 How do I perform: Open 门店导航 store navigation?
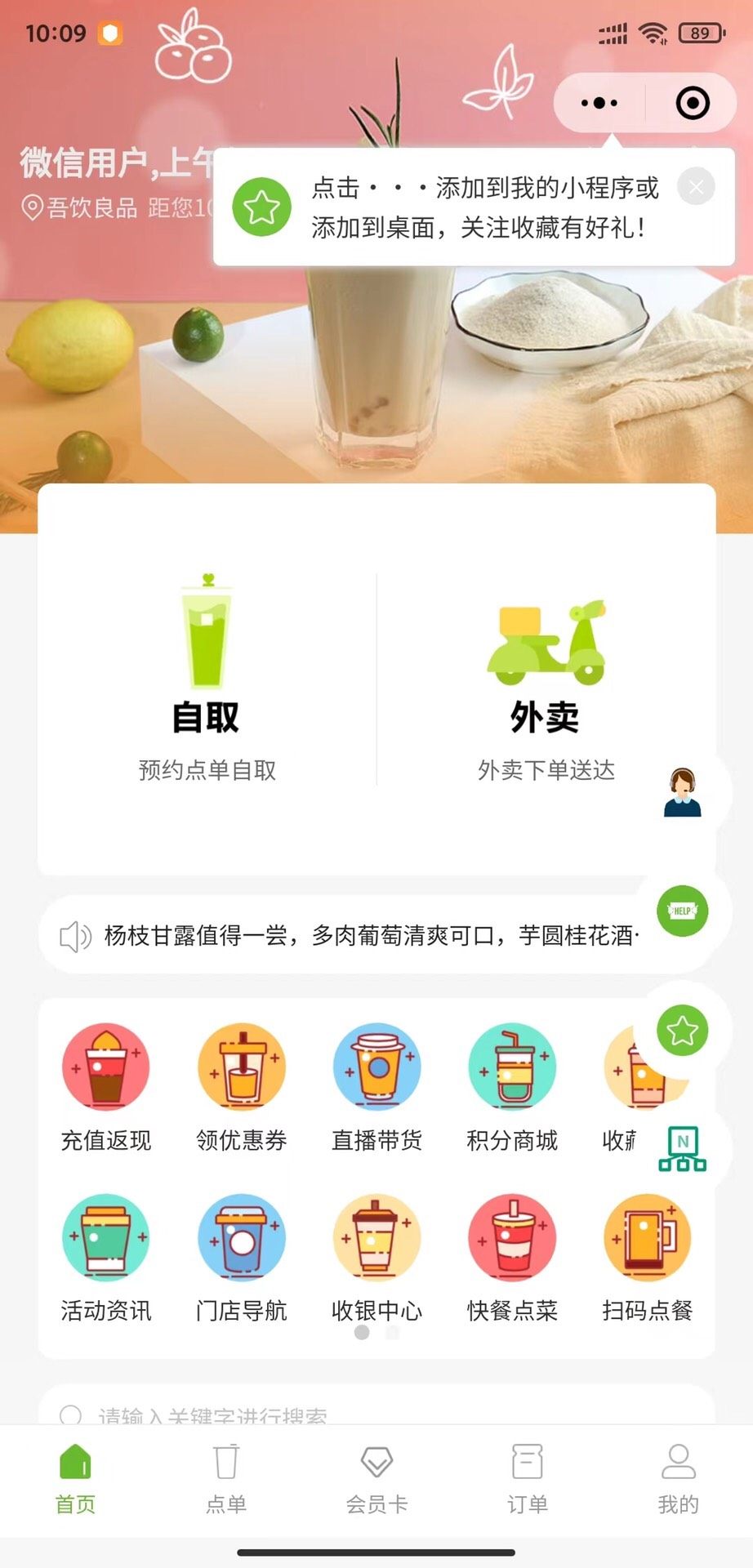242,1258
